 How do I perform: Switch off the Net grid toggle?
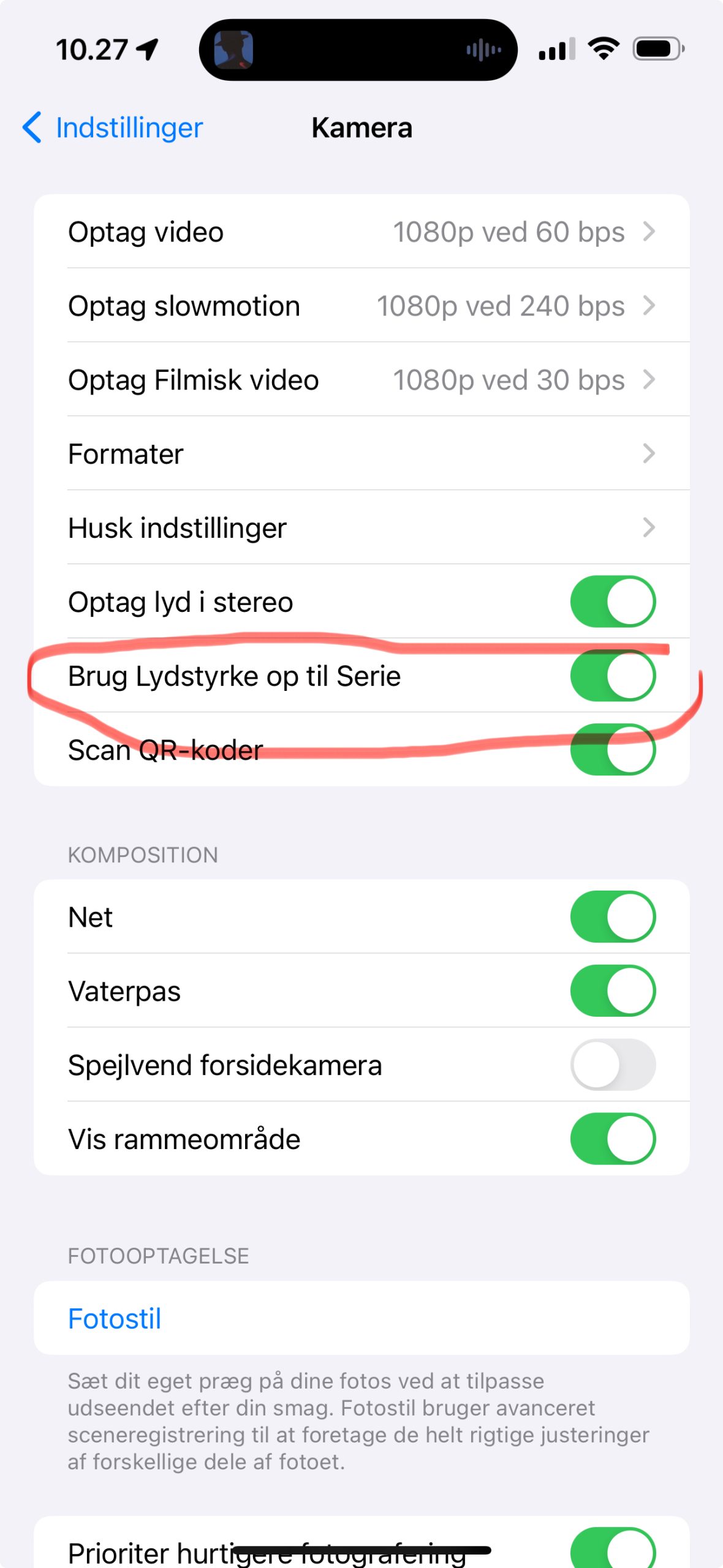(613, 917)
